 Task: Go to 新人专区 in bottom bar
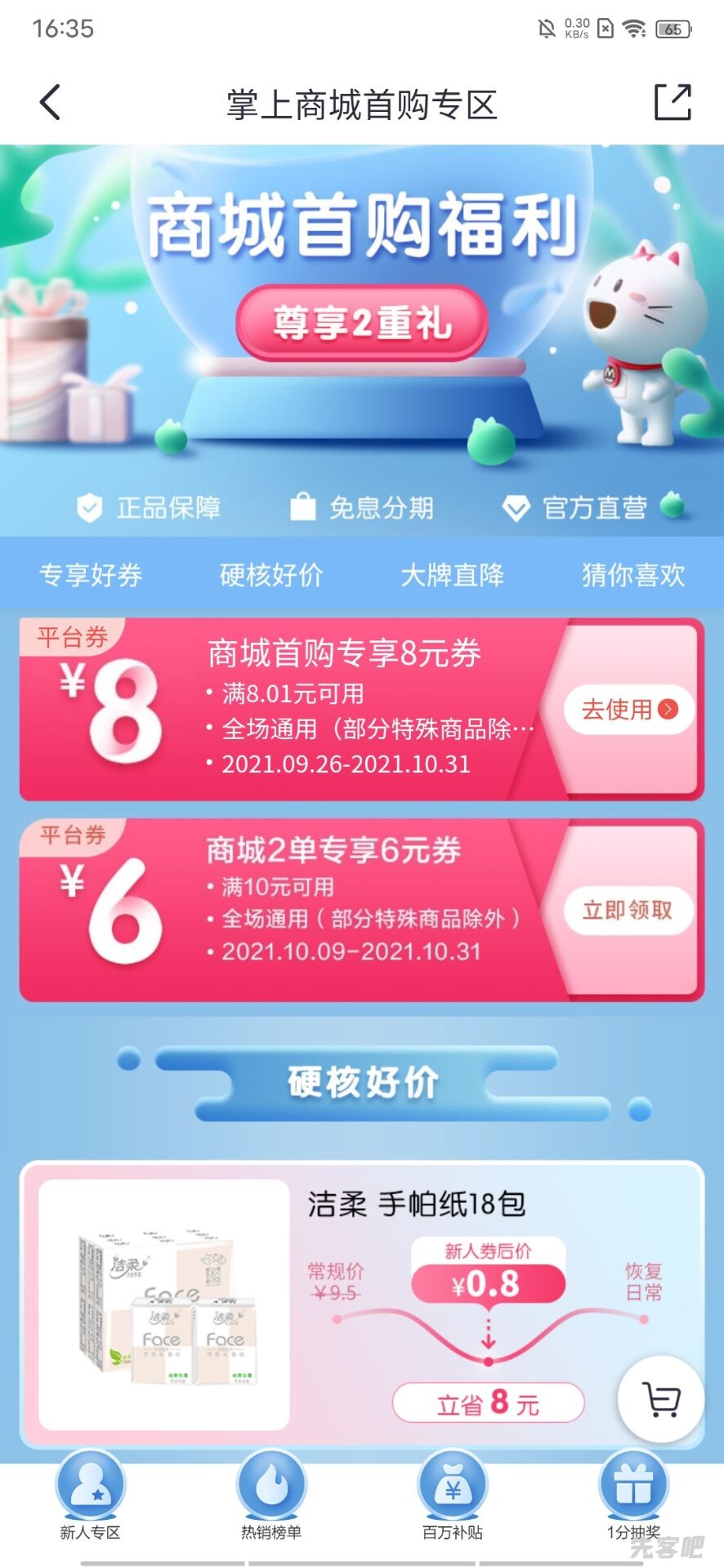point(91,1496)
